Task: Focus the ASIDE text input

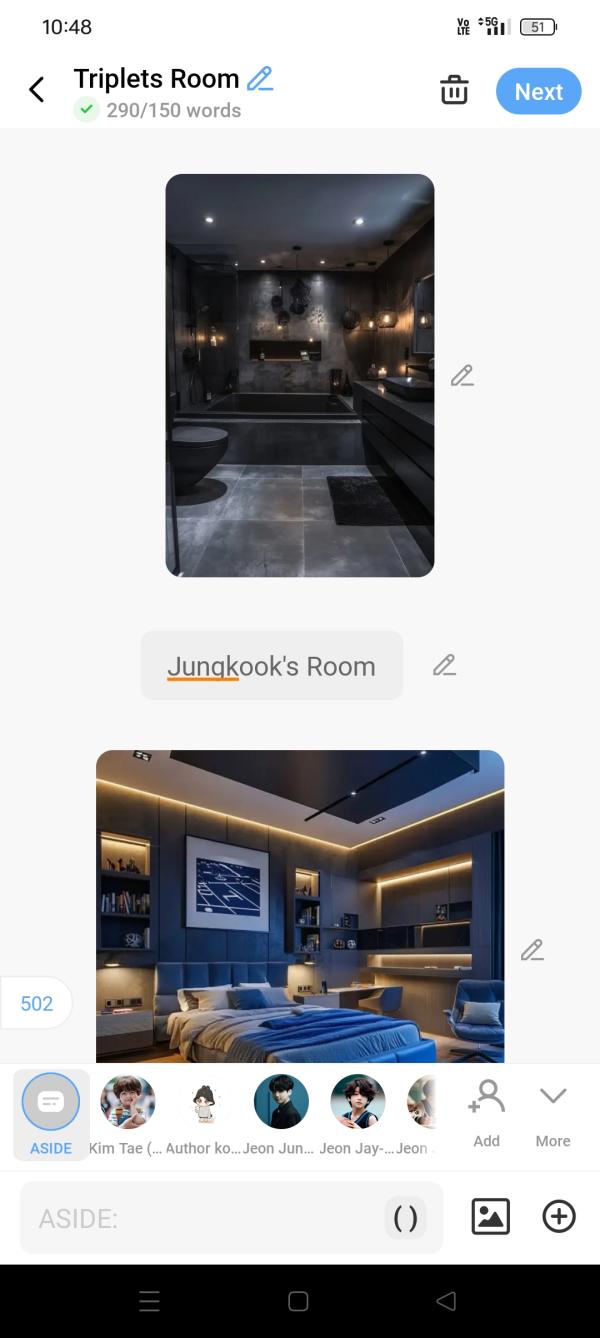Action: coord(200,1218)
